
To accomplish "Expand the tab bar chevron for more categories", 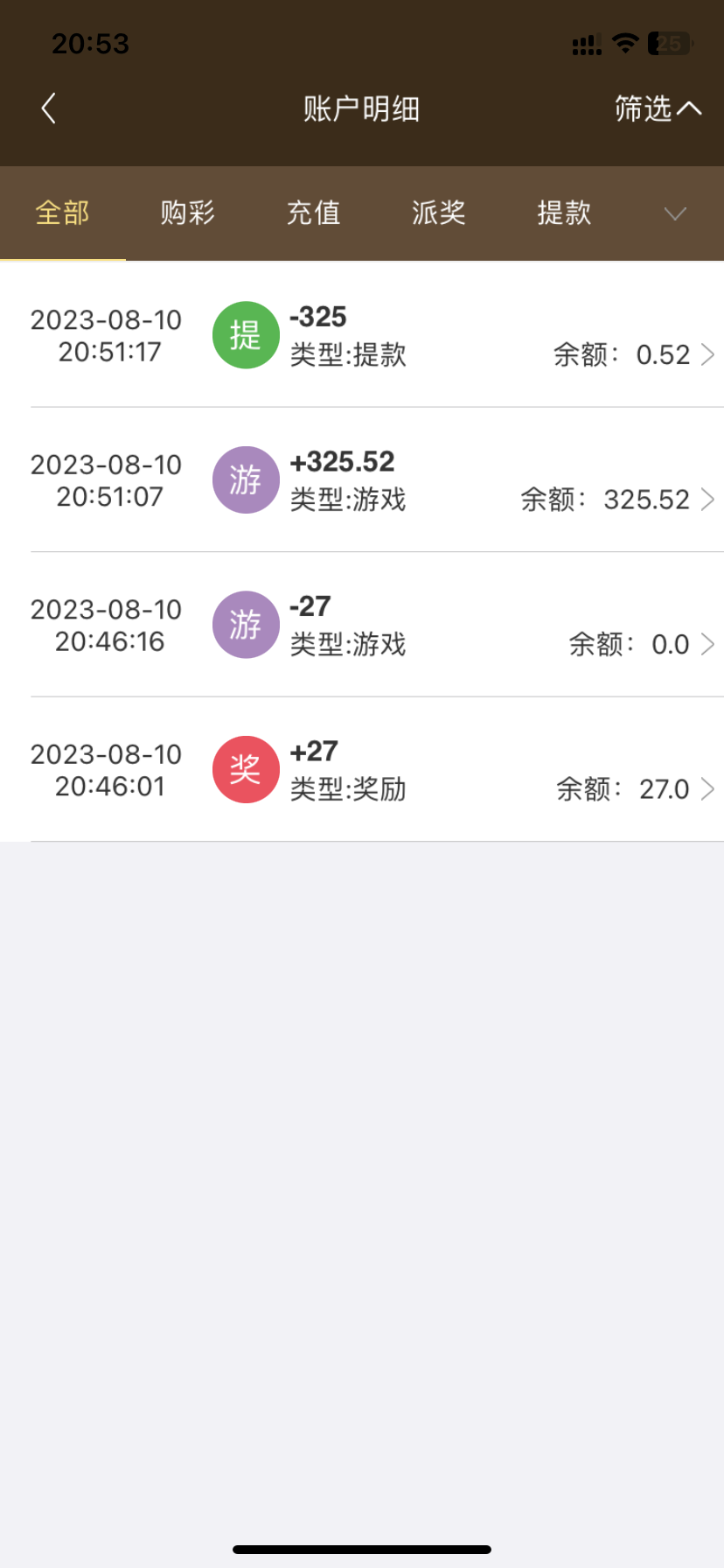I will click(x=674, y=213).
